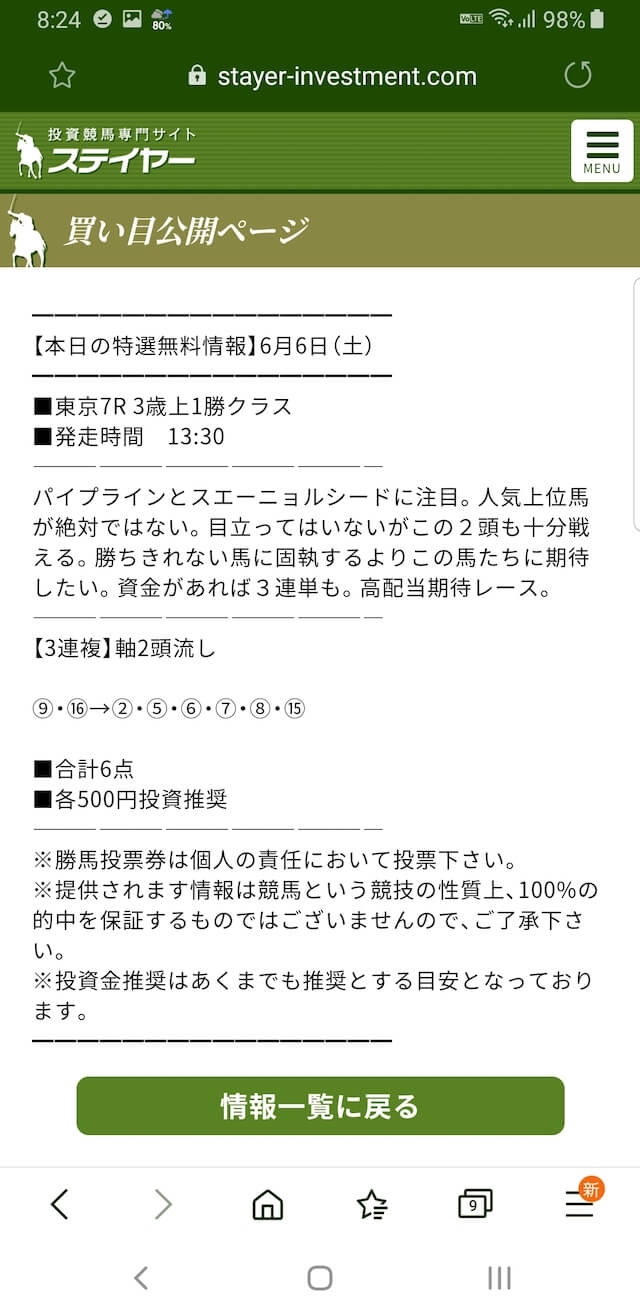This screenshot has height=1316, width=640.
Task: Open the bookmarks list
Action: point(372,1205)
